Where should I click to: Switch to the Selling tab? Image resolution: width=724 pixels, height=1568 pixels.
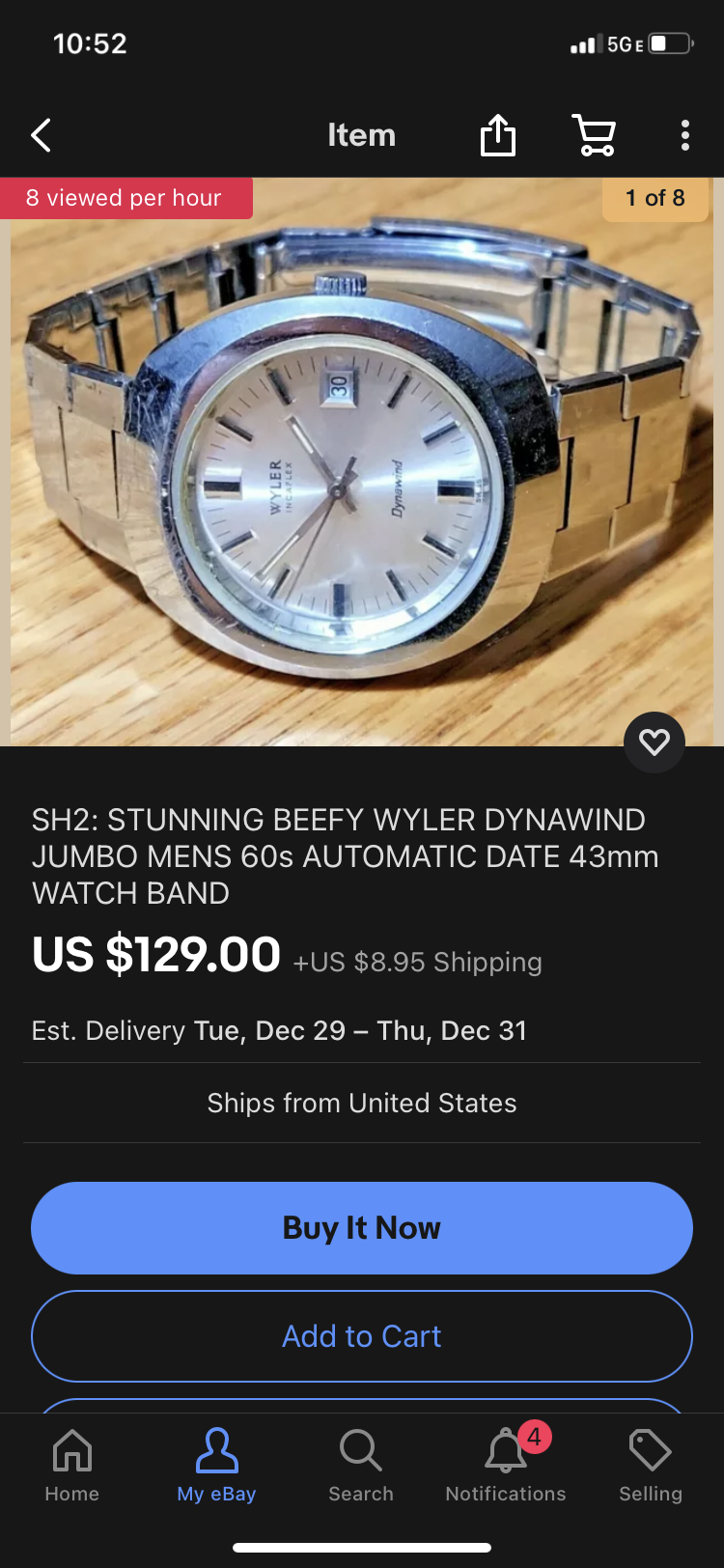pyautogui.click(x=650, y=1466)
